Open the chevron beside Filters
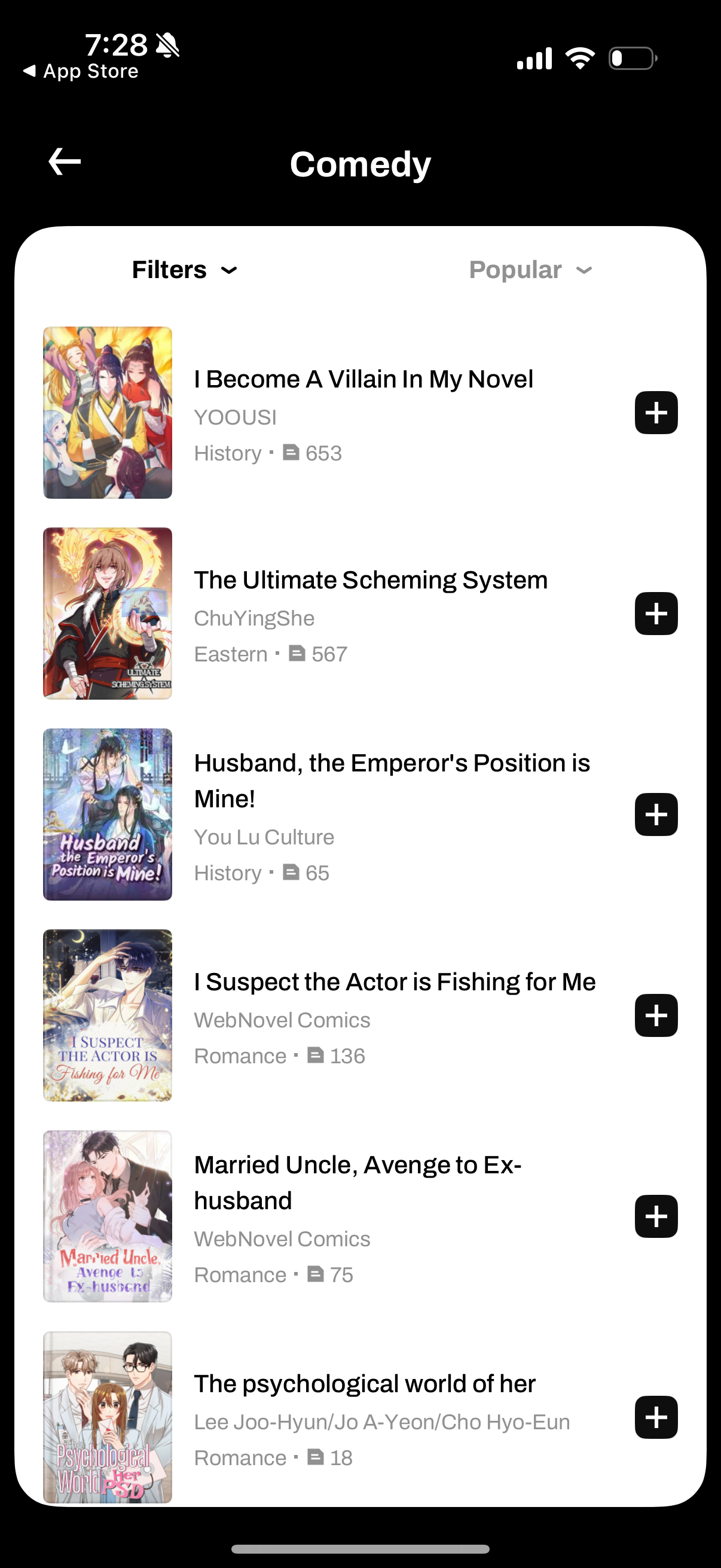721x1568 pixels. point(229,270)
